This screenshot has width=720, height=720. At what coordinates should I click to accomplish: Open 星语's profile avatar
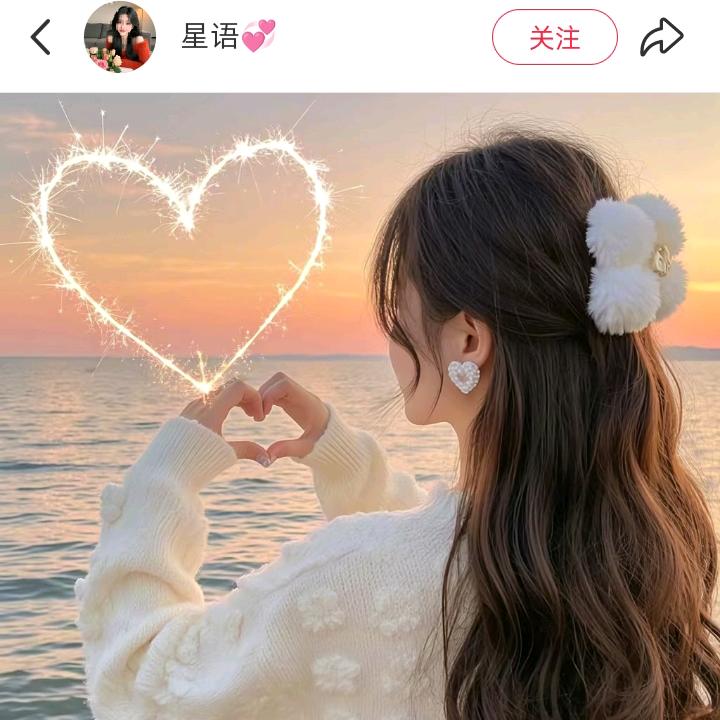[120, 37]
